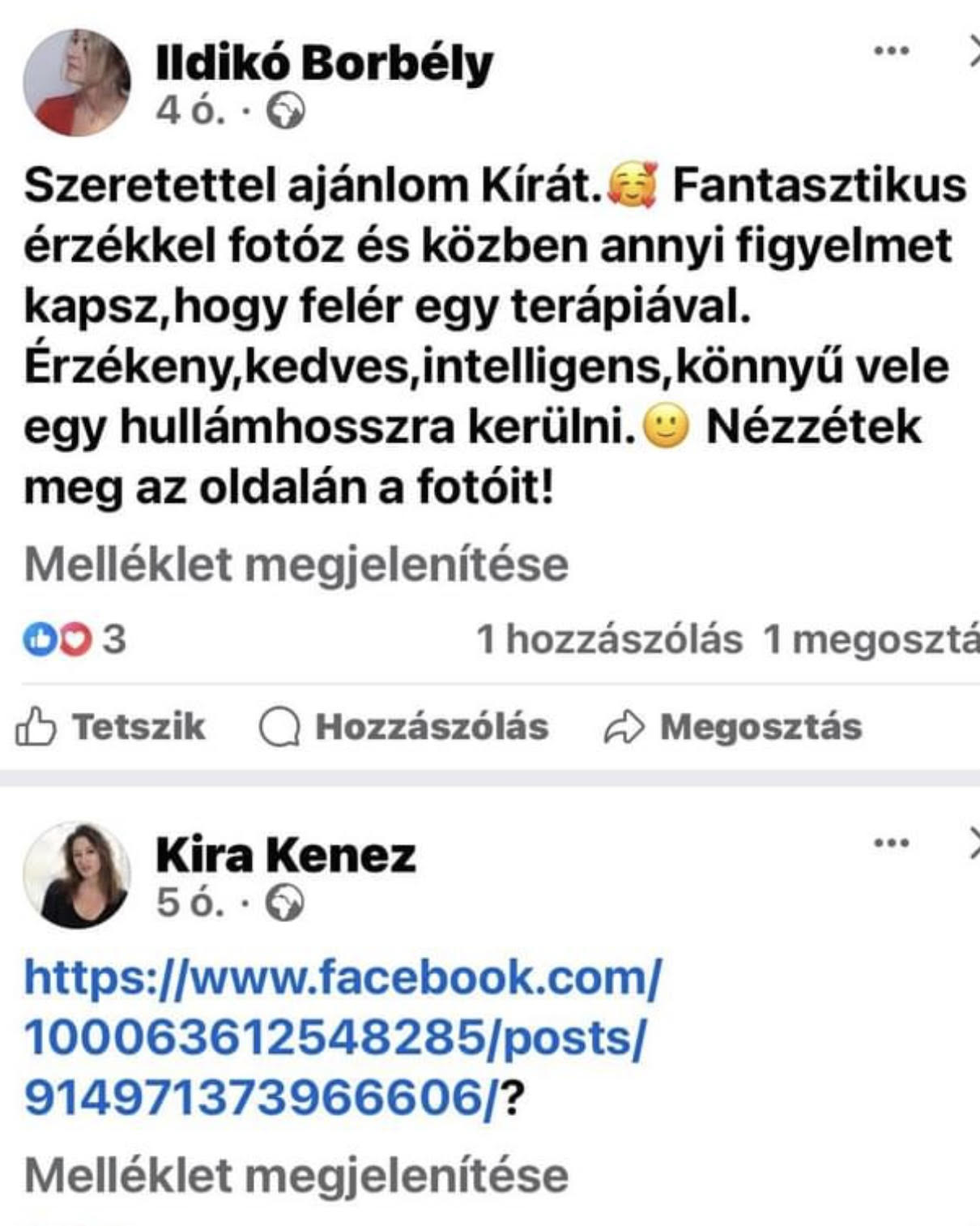Viewport: 980px width, 1226px height.
Task: View reactions on Ildikó's post
Action: pyautogui.click(x=74, y=639)
